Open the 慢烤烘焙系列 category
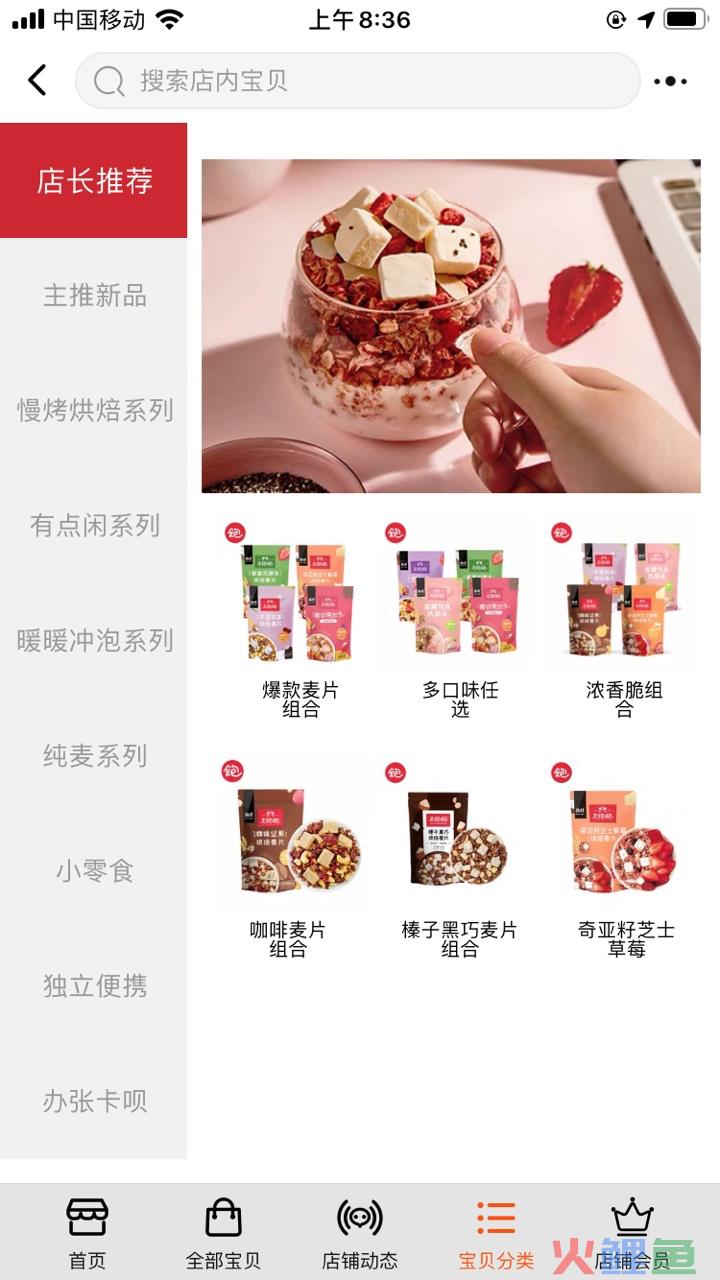Screen dimensions: 720x1280 [94, 410]
